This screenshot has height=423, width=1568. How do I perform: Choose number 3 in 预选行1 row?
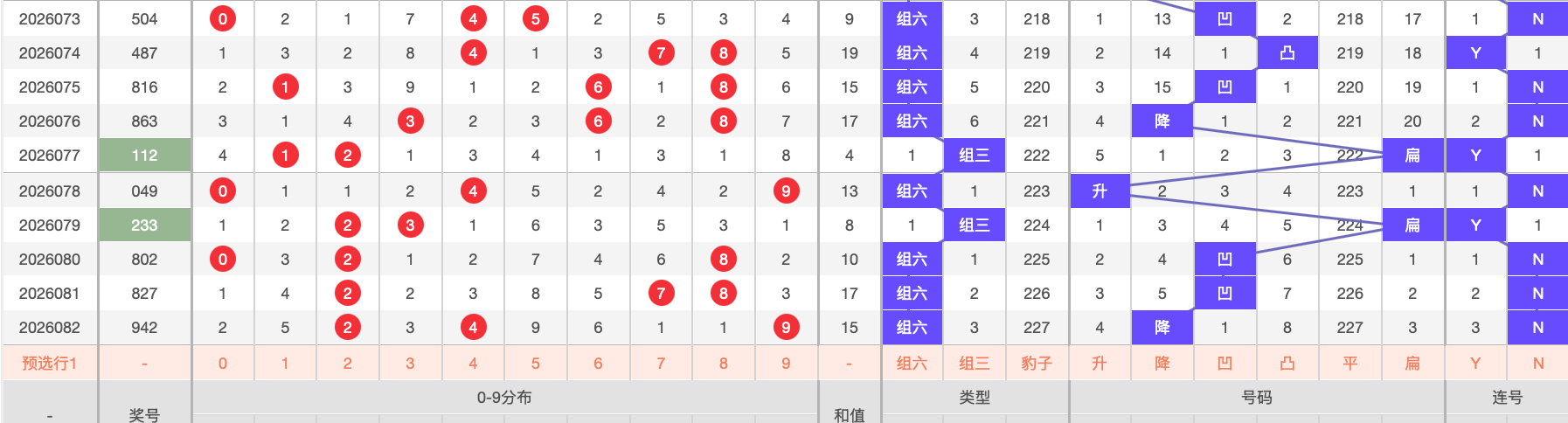[x=410, y=364]
